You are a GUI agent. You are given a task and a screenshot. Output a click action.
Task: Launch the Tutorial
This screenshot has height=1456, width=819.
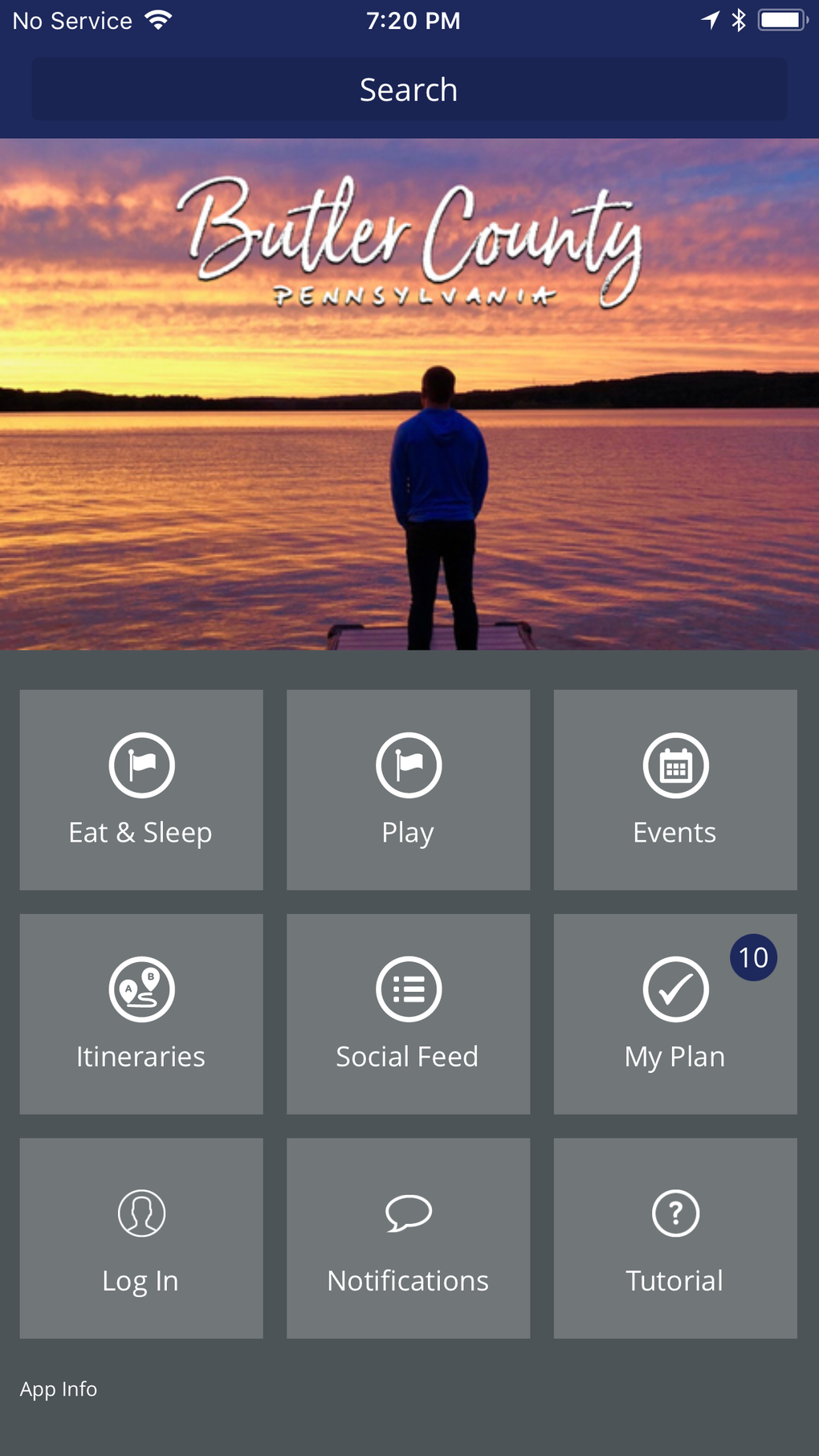click(x=675, y=1238)
